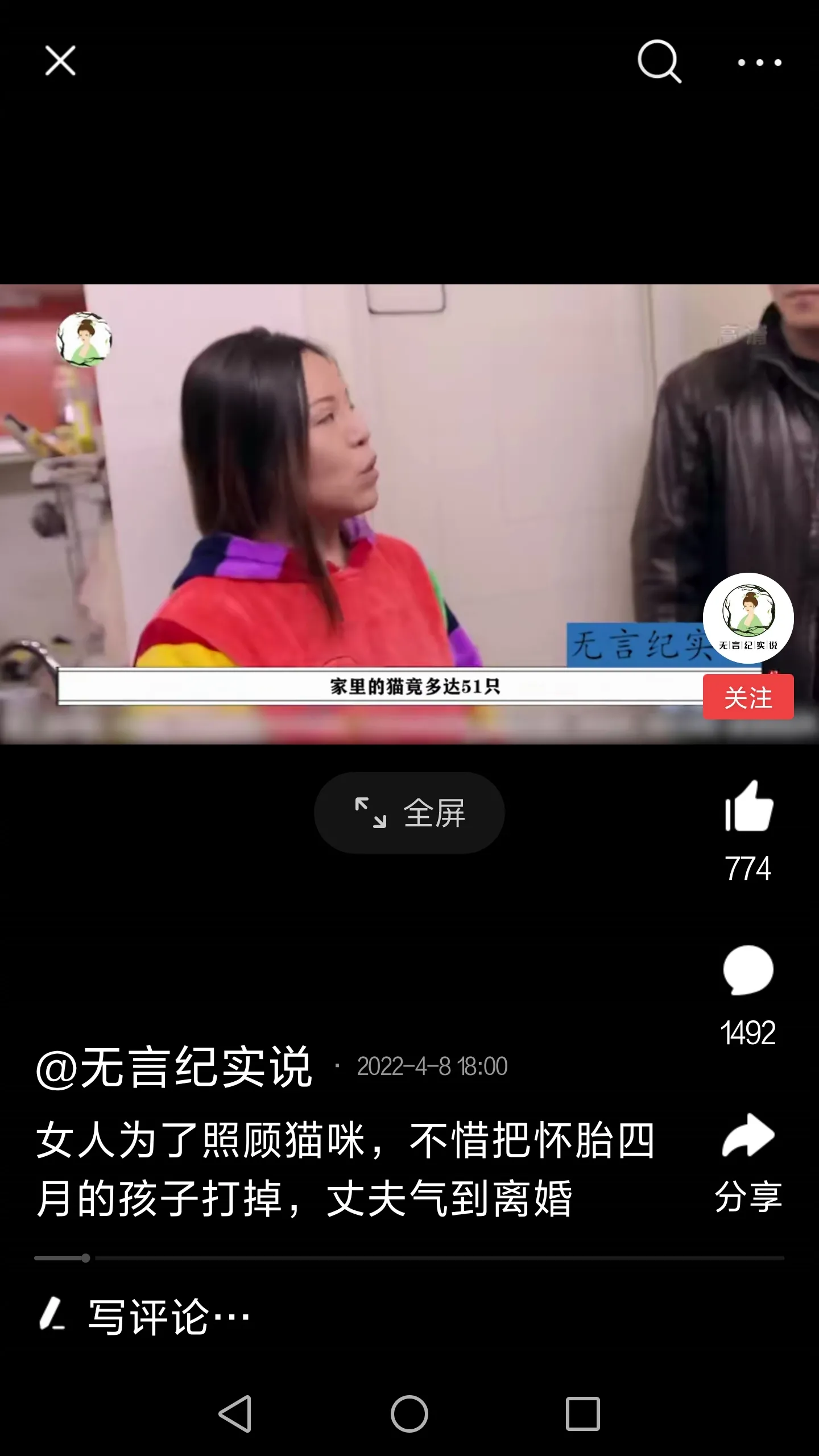Close the video player
Viewport: 819px width, 1456px height.
pyautogui.click(x=60, y=61)
